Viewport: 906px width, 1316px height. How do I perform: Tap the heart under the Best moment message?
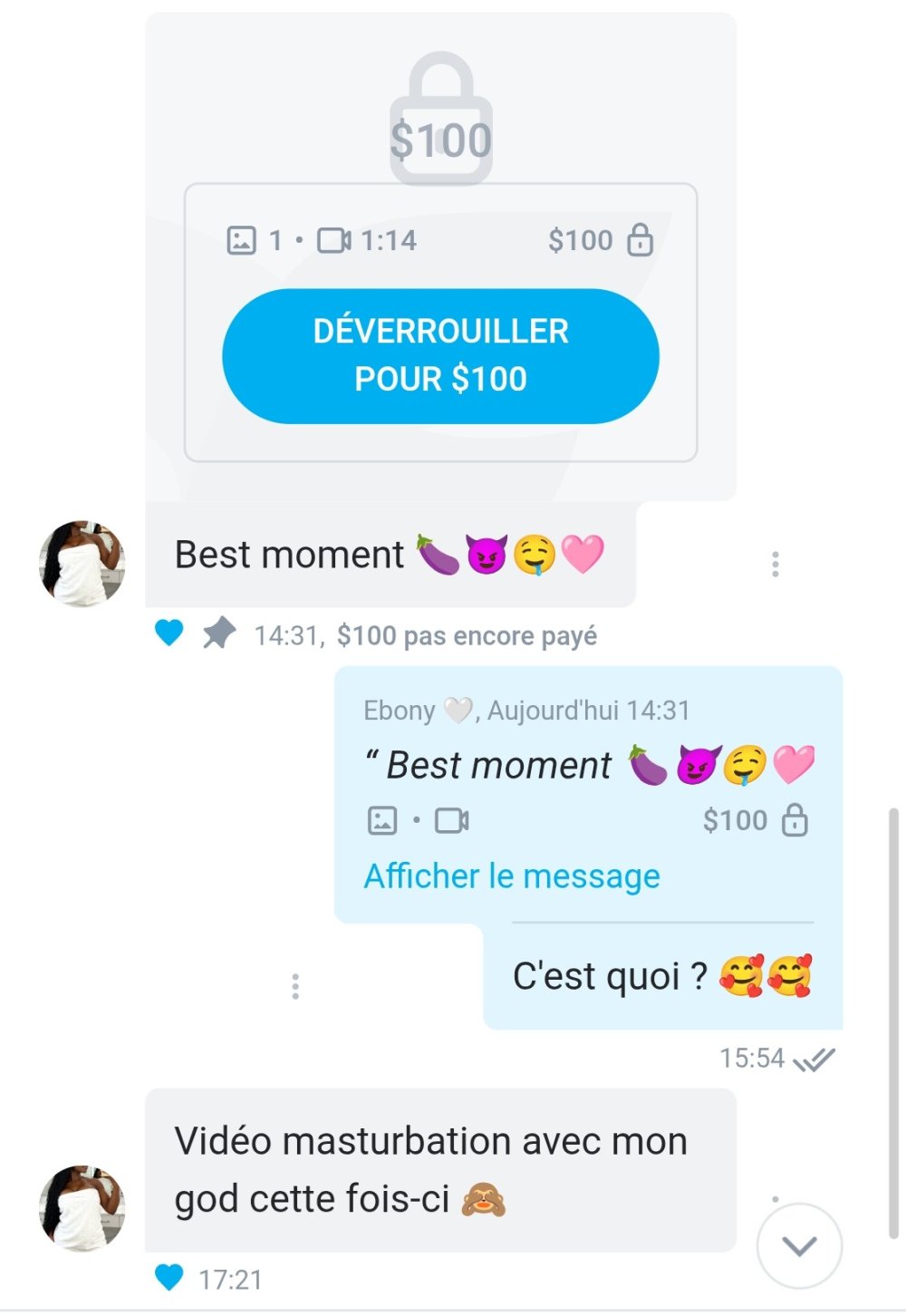169,633
